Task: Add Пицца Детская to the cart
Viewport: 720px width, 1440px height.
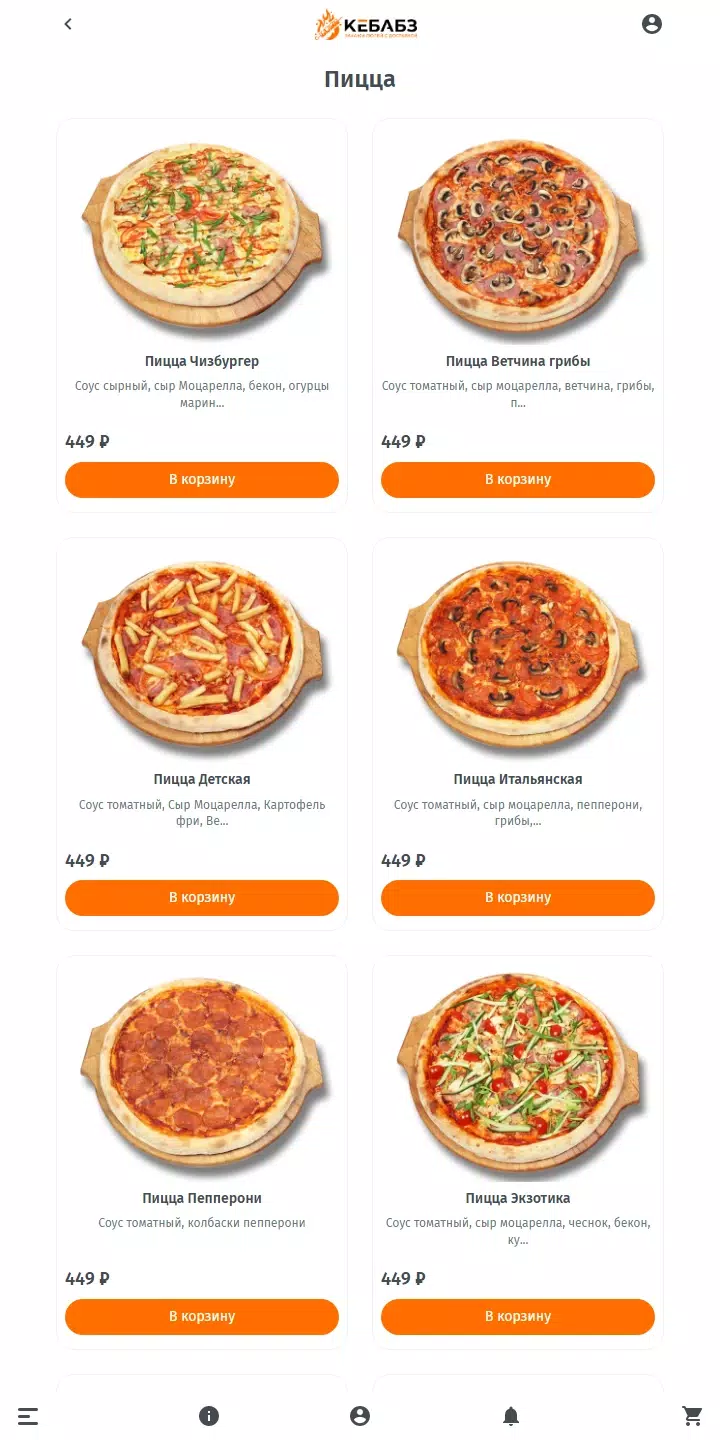Action: pos(202,897)
